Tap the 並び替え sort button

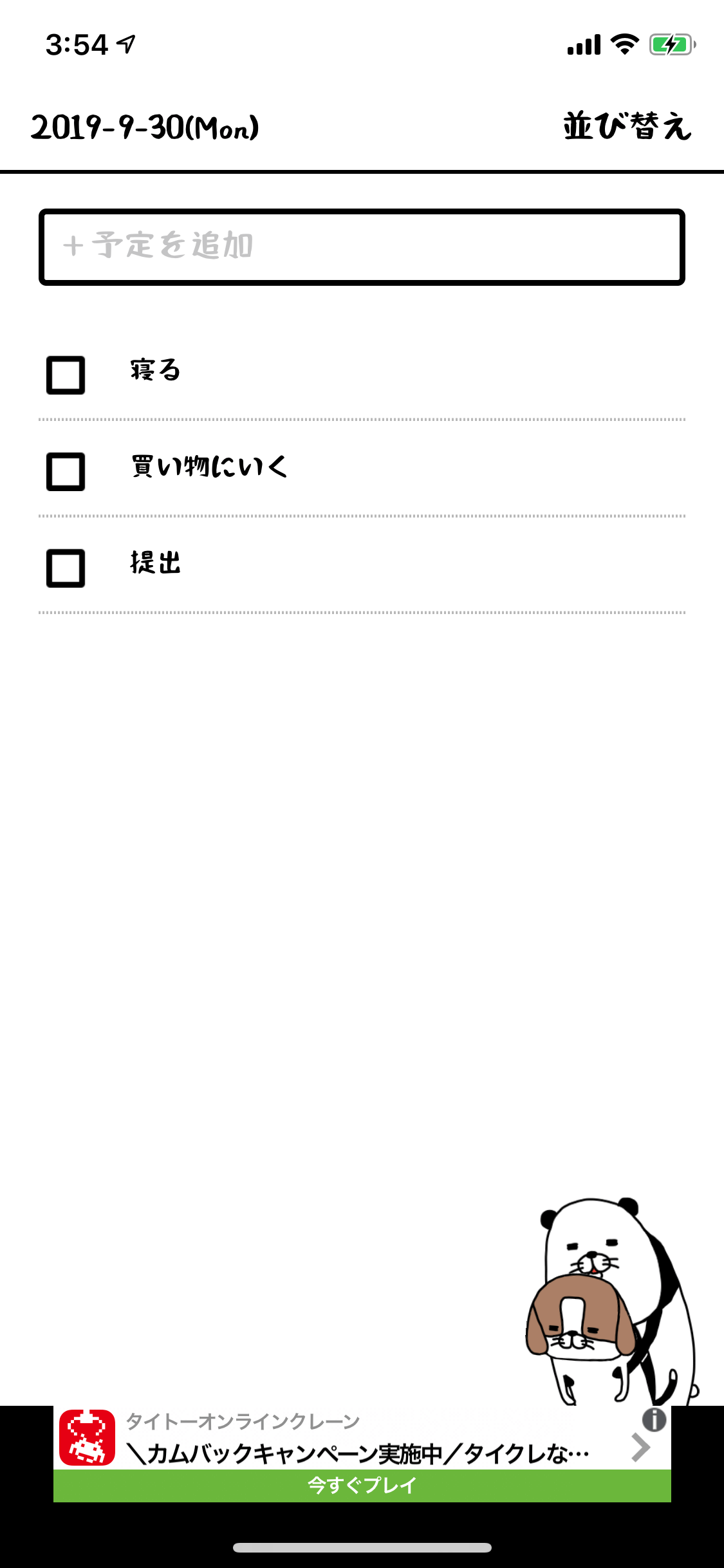[x=627, y=126]
